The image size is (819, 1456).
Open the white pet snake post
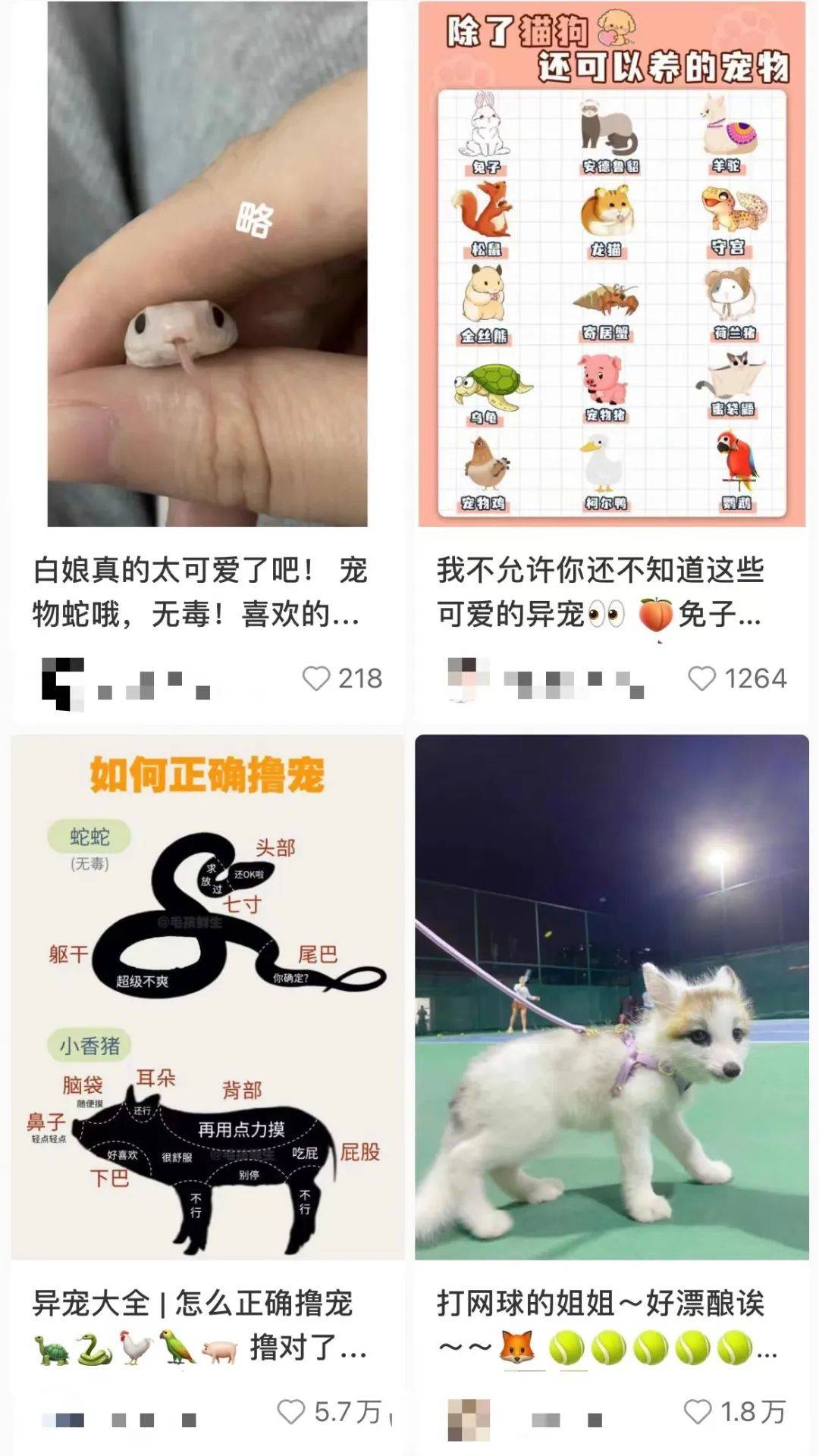point(207,265)
